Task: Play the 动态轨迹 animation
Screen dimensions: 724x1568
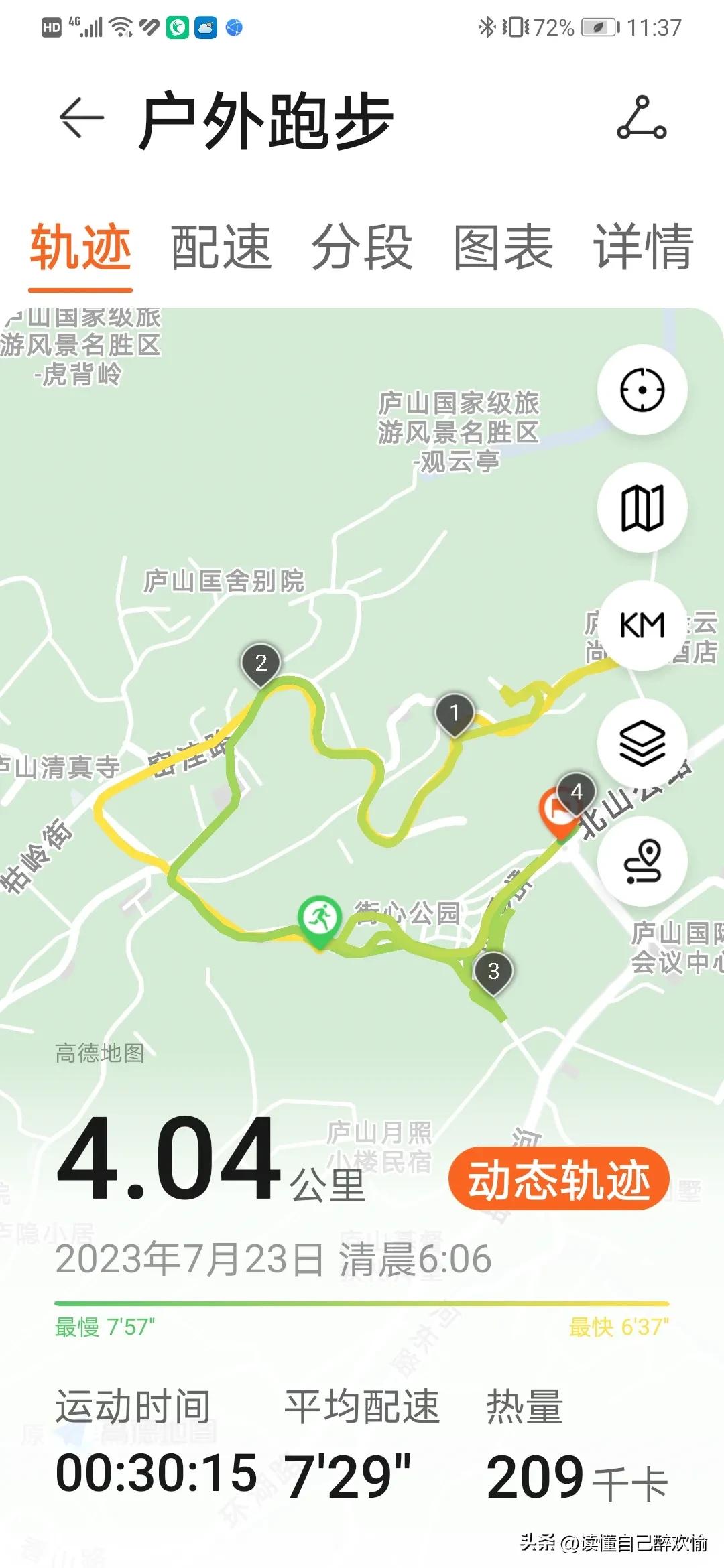Action: pos(559,1180)
